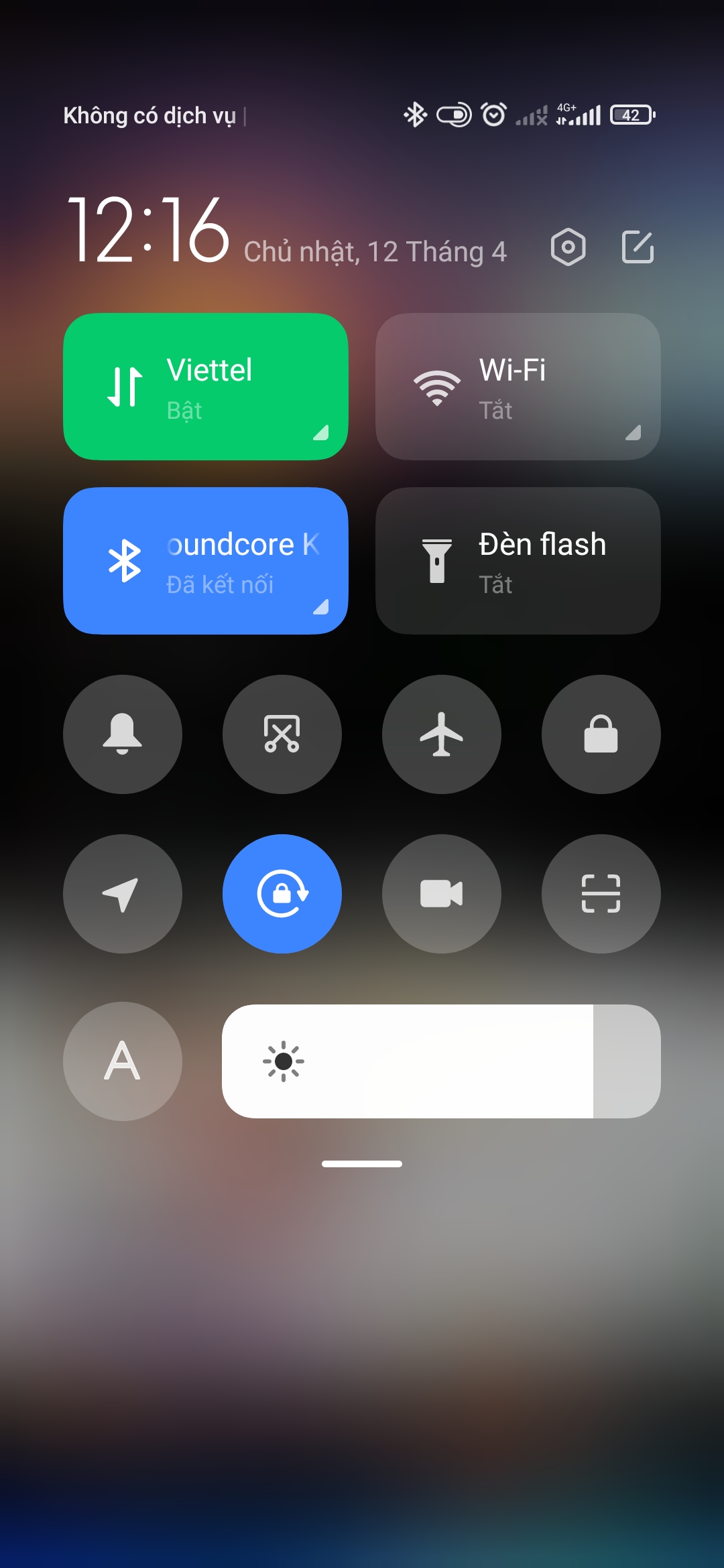Expand Wi-Fi options via corner arrow
This screenshot has height=1568, width=724.
pos(633,433)
